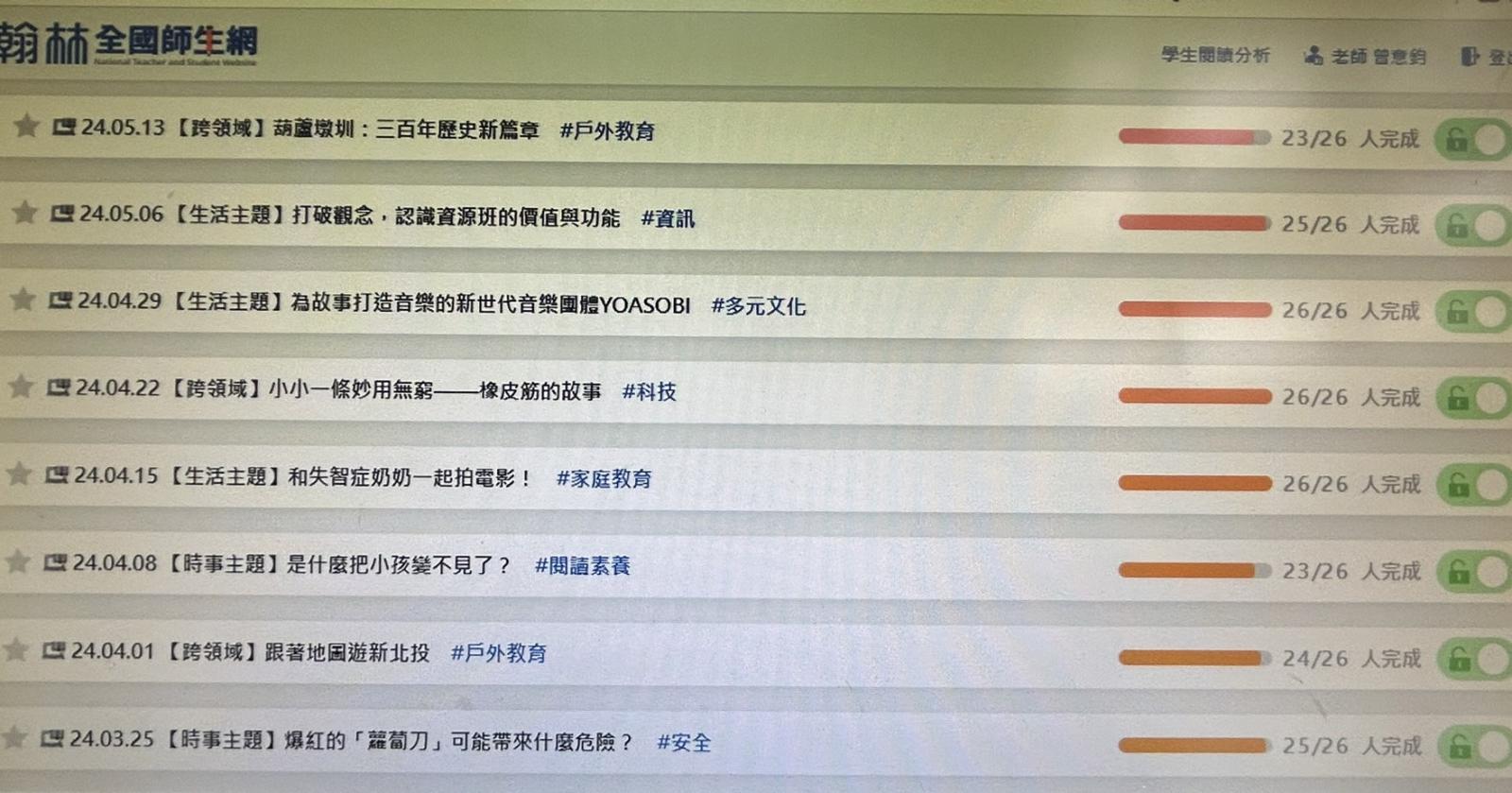
Task: Star the 24.04.08 時事主題 article
Action: coord(18,562)
